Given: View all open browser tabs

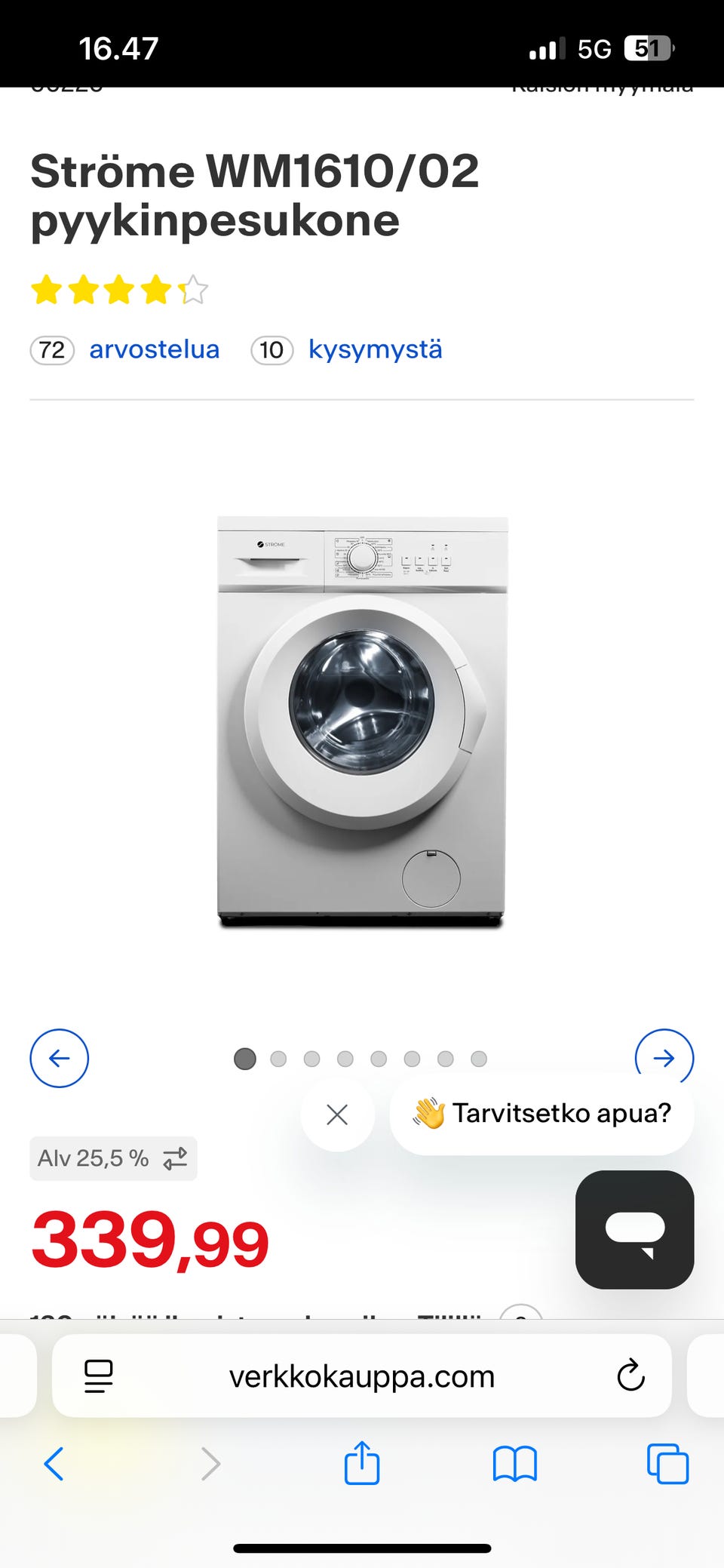Looking at the screenshot, I should click(x=667, y=1464).
